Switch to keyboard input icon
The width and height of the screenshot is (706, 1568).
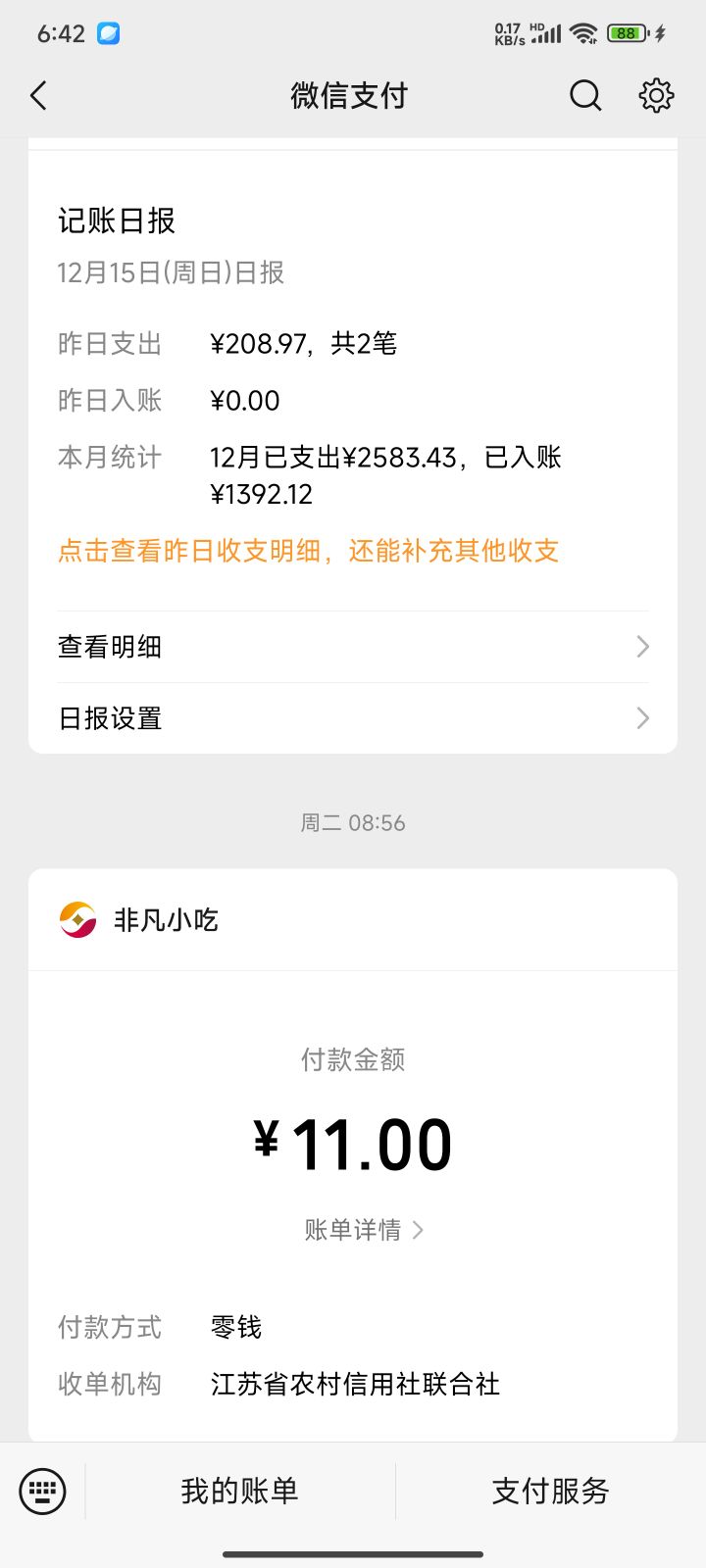point(42,1492)
